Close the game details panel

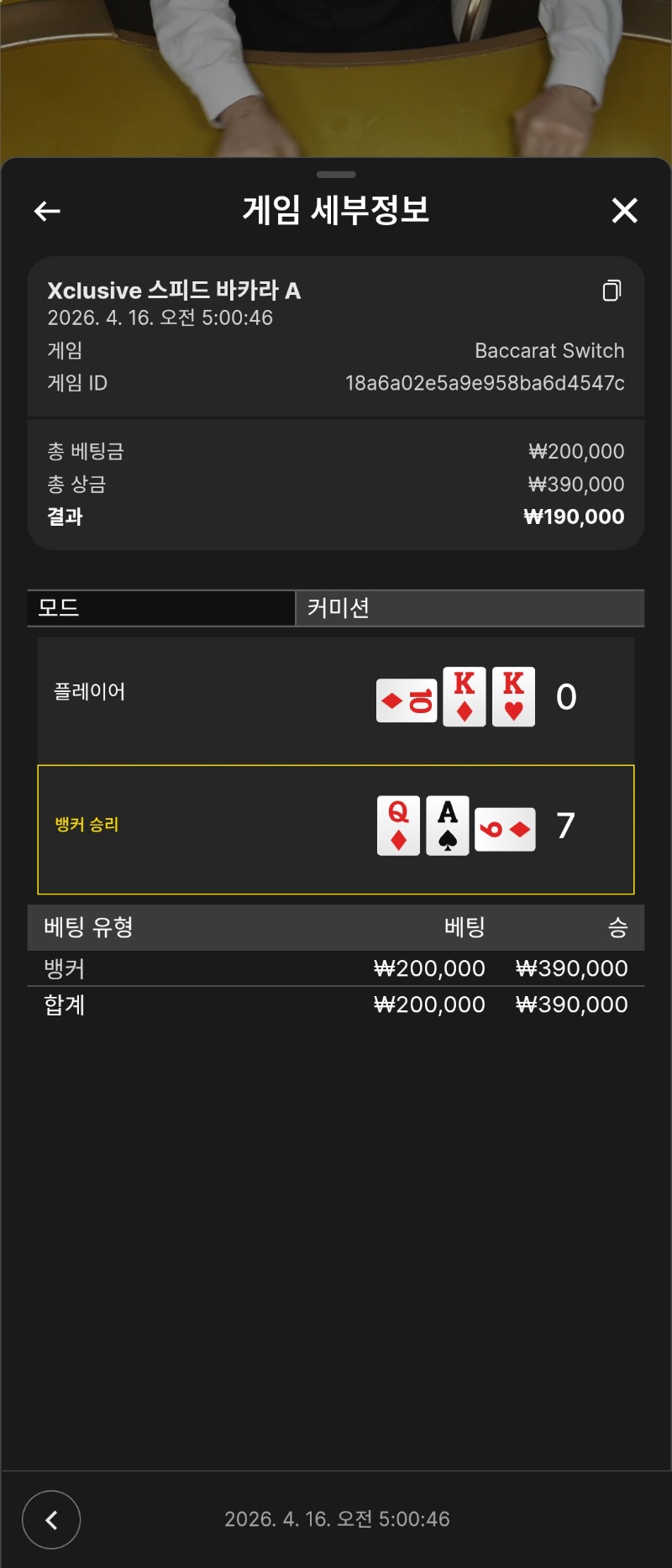(x=624, y=210)
